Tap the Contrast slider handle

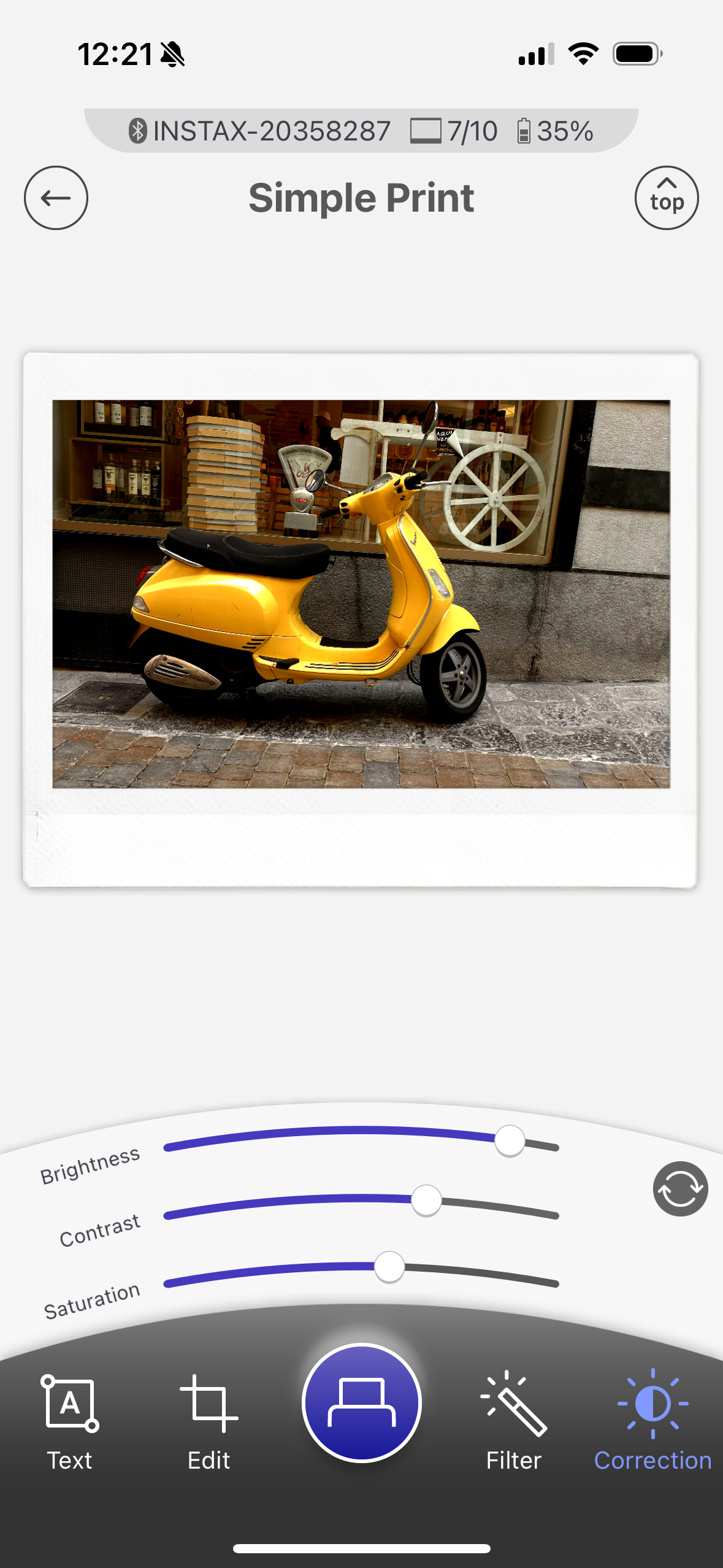pyautogui.click(x=426, y=1201)
